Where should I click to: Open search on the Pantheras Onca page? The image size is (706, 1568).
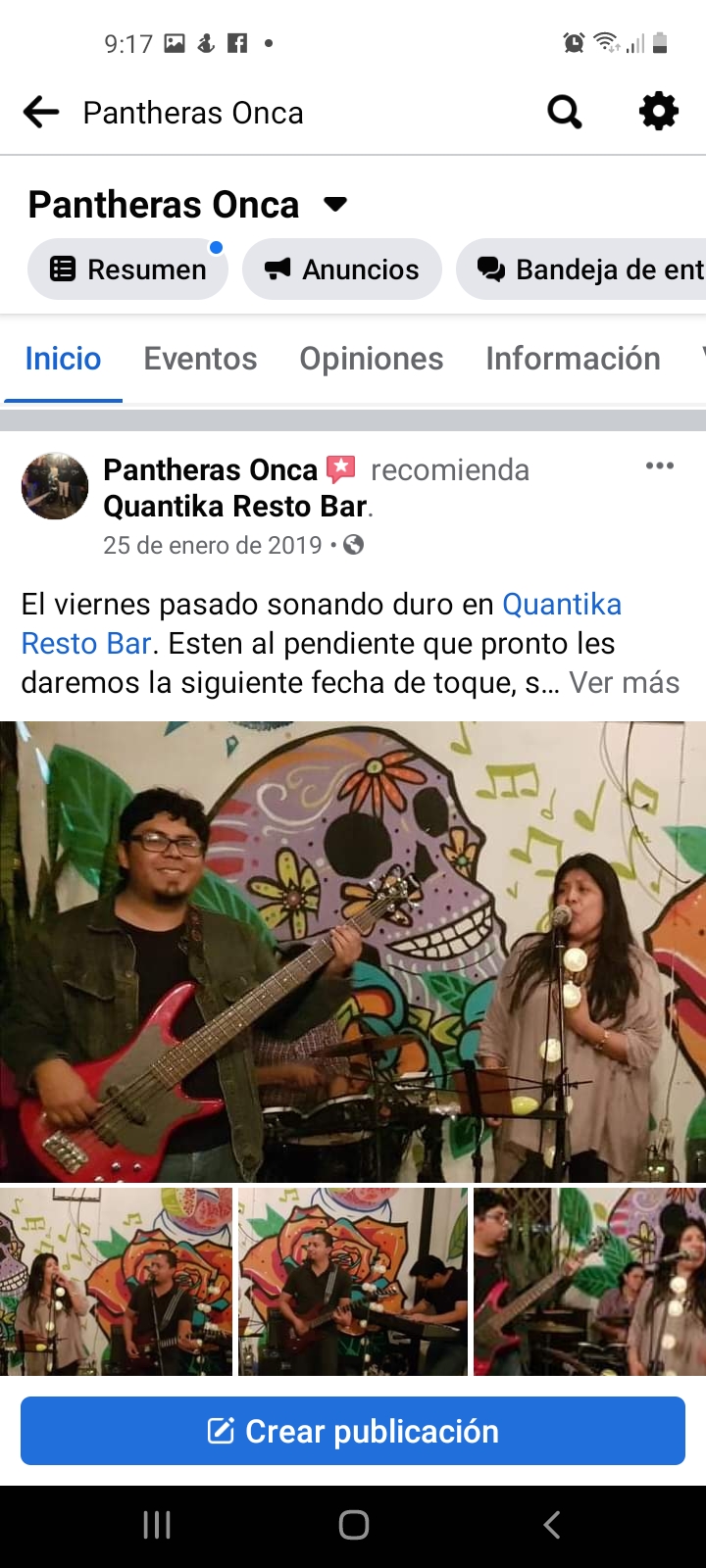565,112
